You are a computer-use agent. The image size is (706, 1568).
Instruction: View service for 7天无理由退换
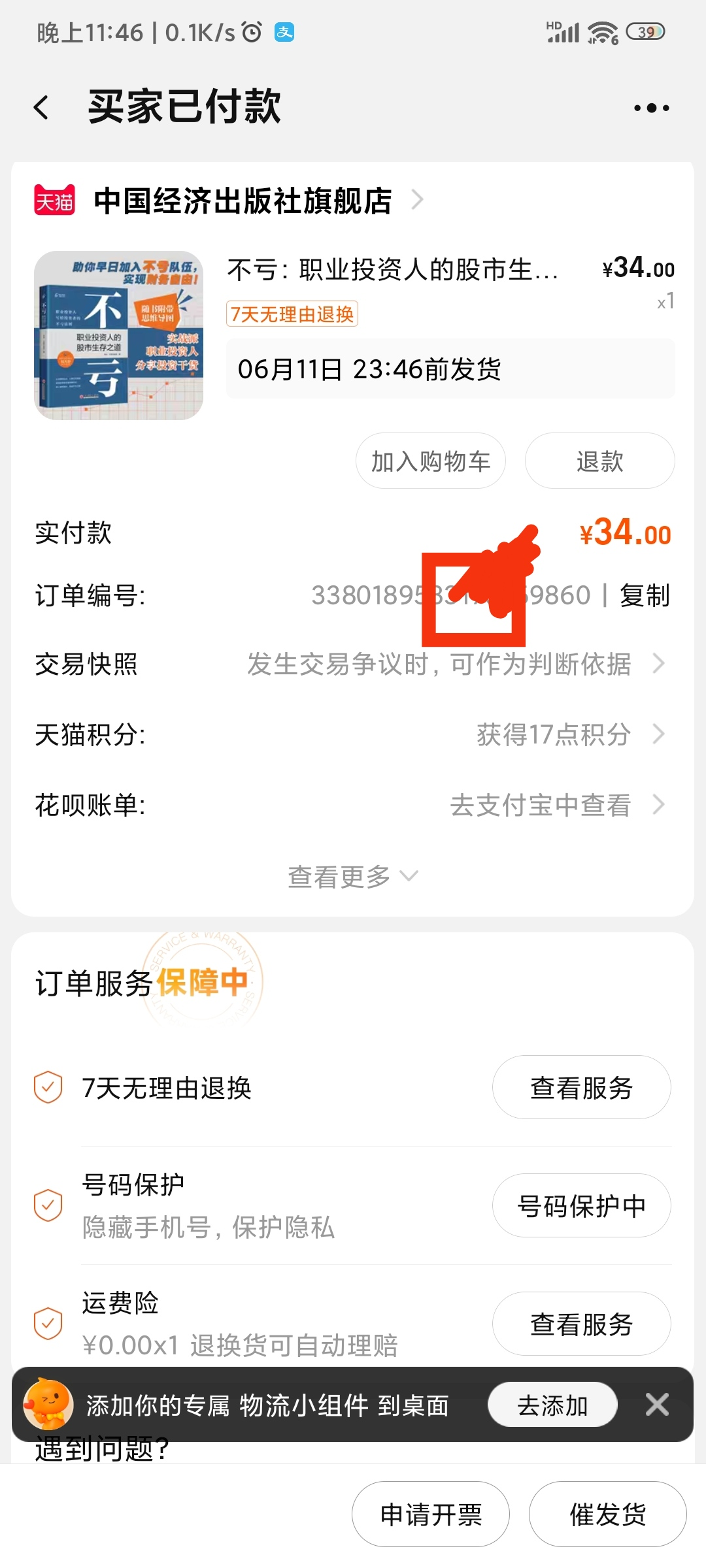click(x=581, y=1088)
